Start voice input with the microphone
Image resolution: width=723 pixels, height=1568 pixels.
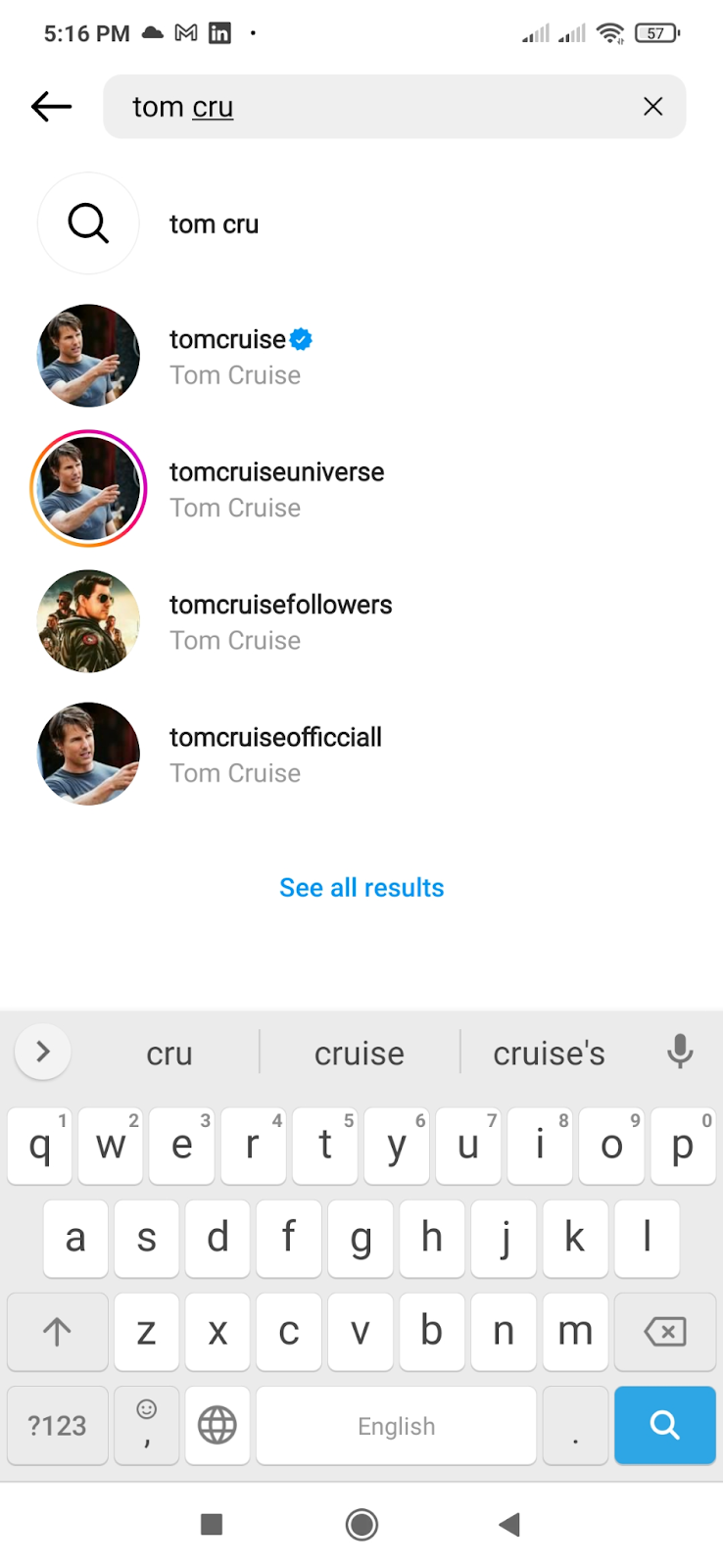point(680,1052)
